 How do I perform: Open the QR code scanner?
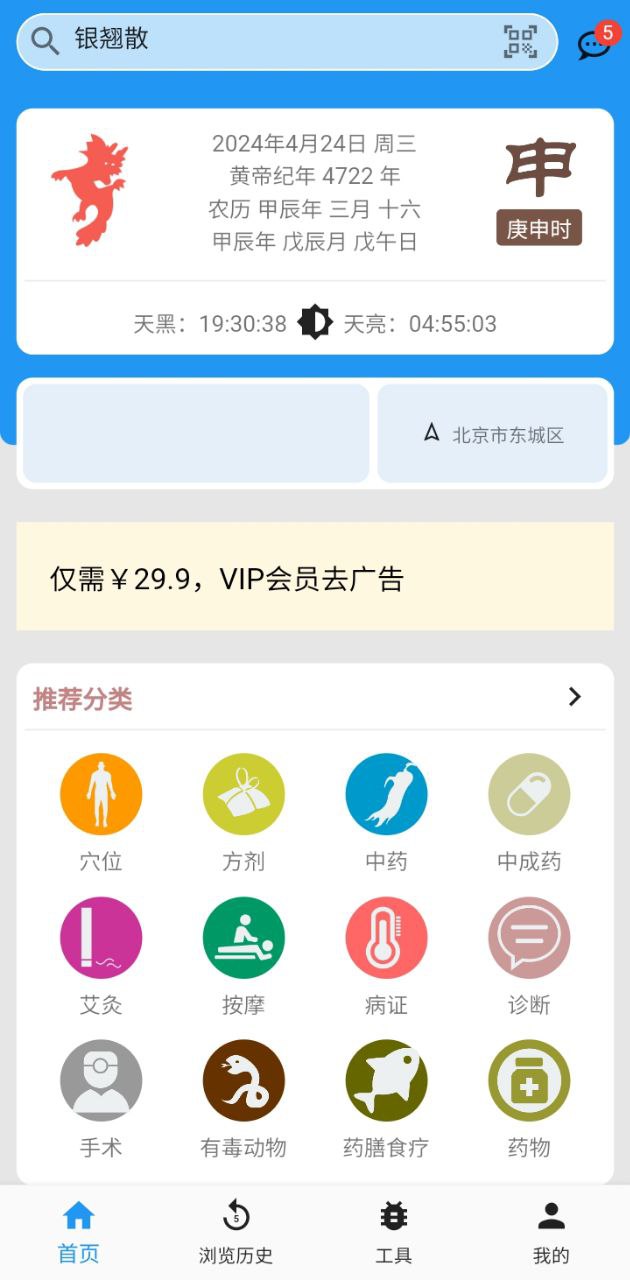click(520, 41)
